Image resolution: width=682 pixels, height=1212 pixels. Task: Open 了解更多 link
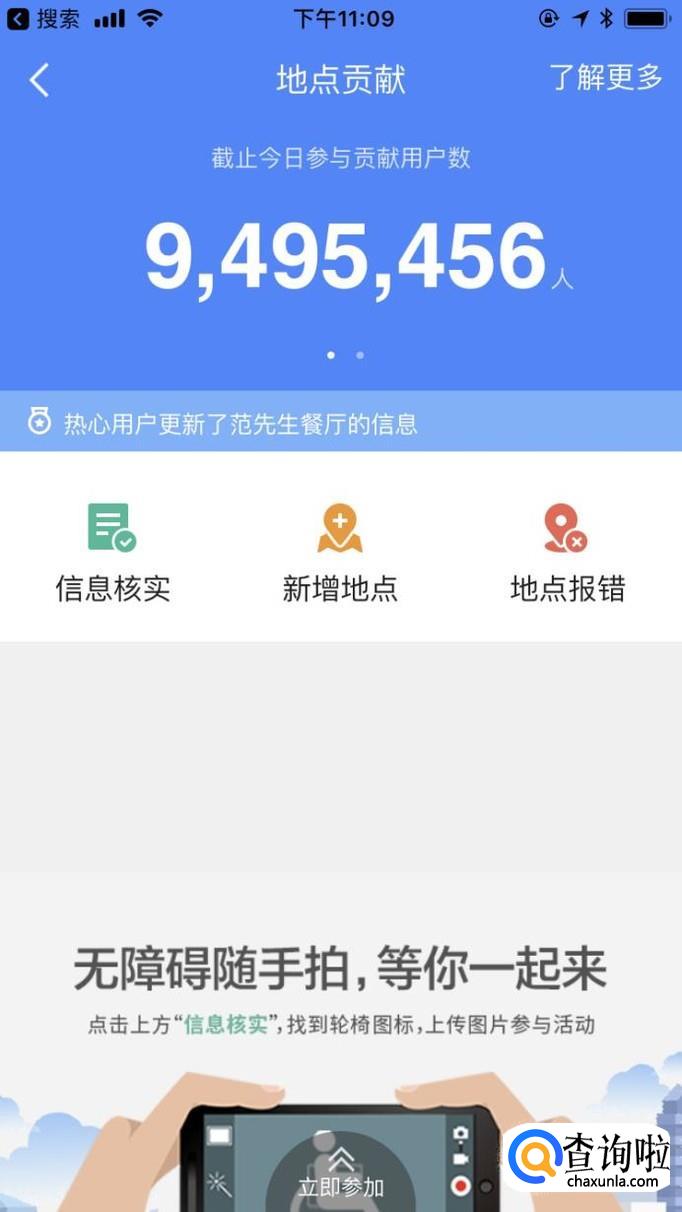coord(606,77)
